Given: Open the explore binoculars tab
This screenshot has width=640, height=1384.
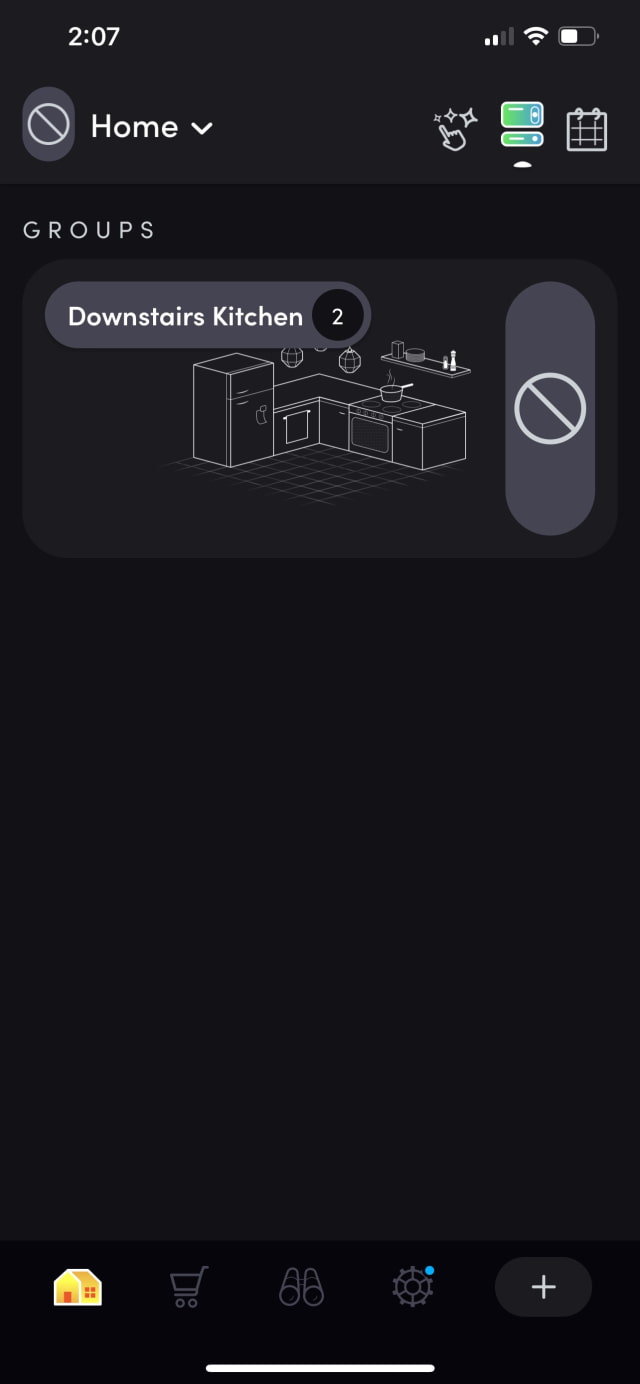Looking at the screenshot, I should coord(301,1286).
